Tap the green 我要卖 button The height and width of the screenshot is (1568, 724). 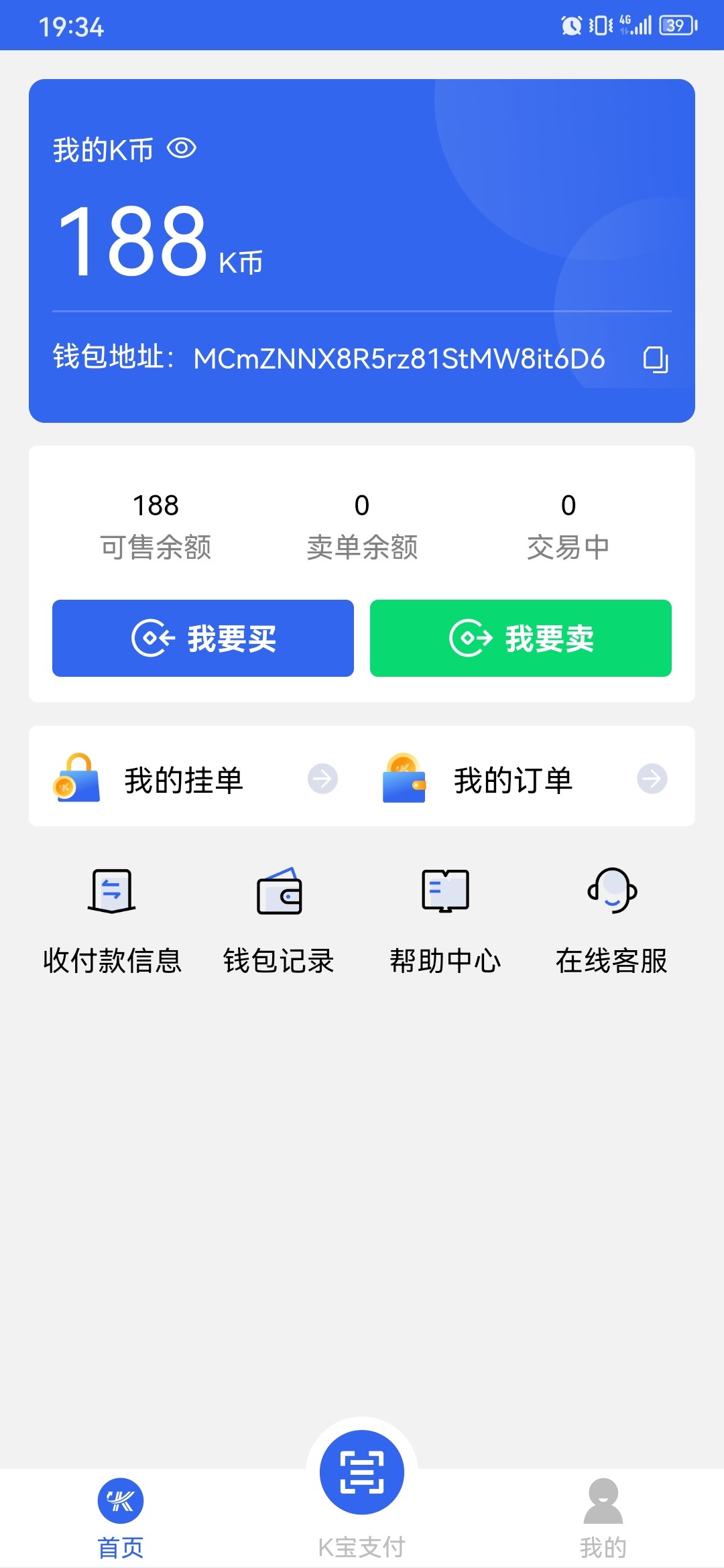[x=521, y=638]
